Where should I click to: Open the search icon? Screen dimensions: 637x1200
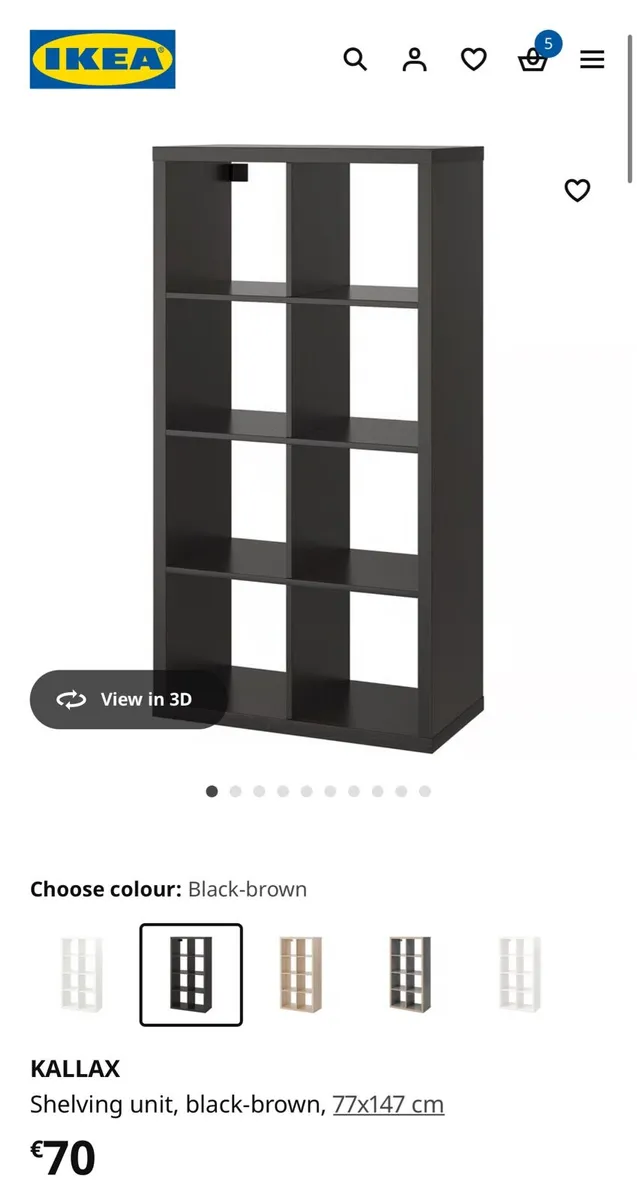click(355, 59)
